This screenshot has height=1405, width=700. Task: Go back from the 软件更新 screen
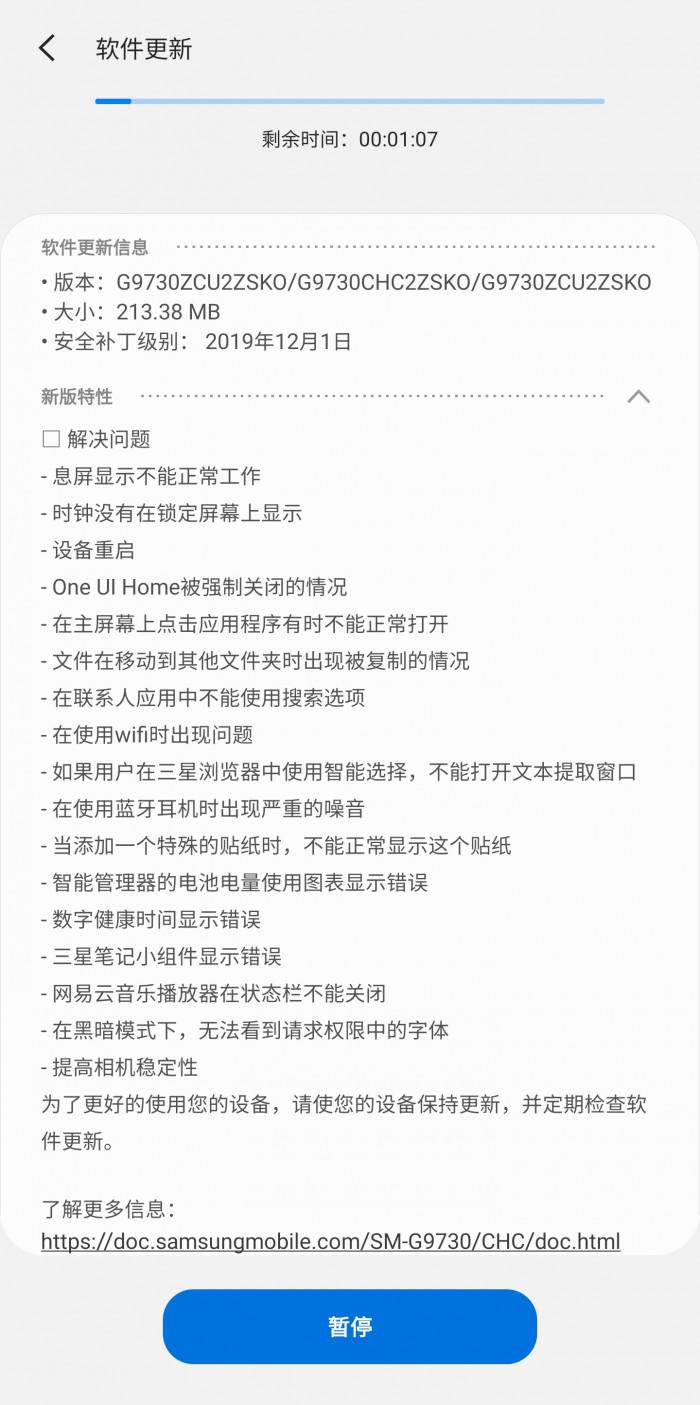(47, 48)
